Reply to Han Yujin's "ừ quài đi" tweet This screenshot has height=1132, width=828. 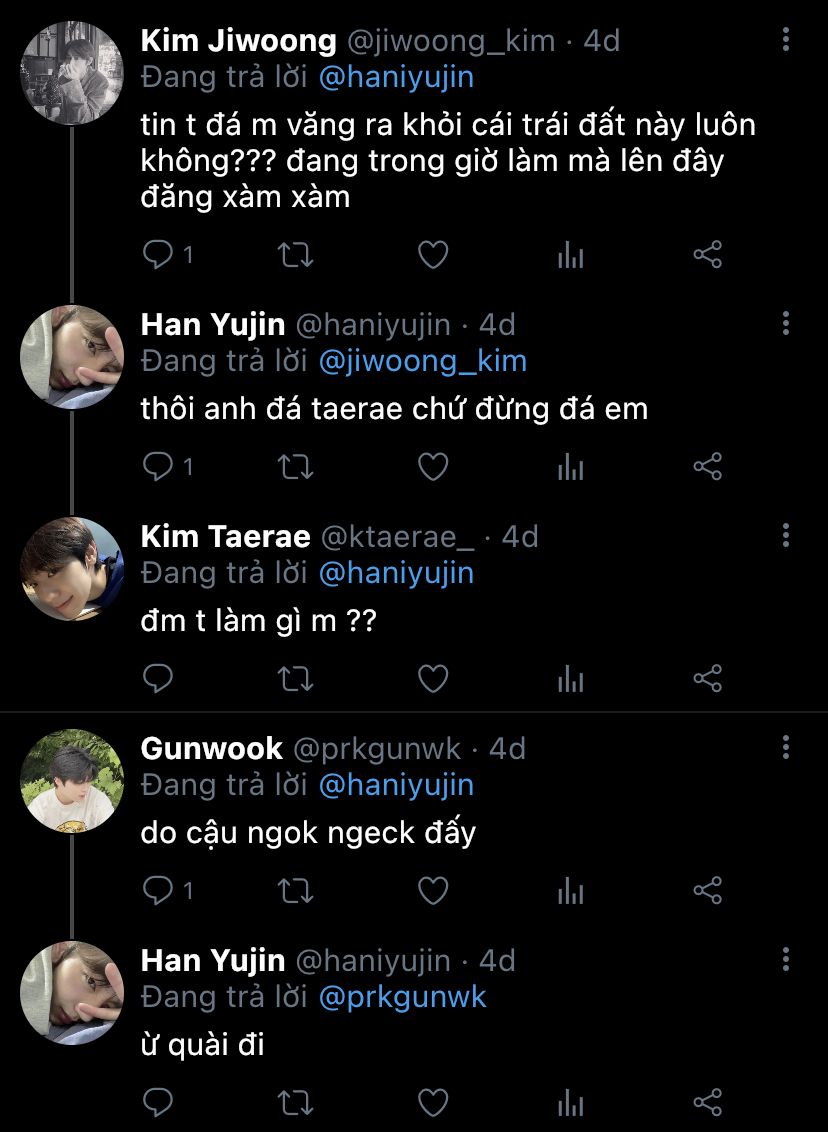tap(159, 1103)
